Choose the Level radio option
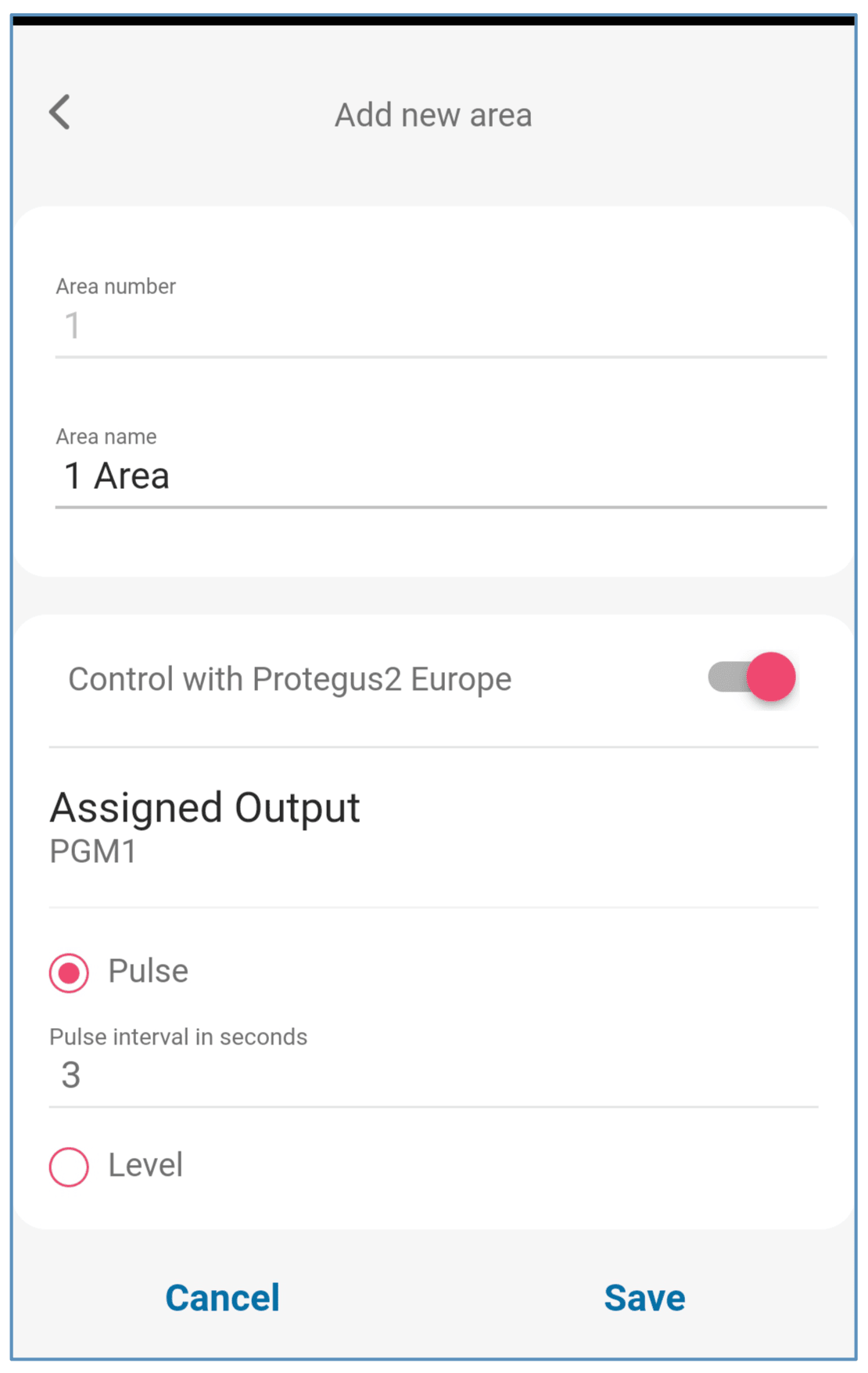868x1373 pixels. tap(70, 1166)
